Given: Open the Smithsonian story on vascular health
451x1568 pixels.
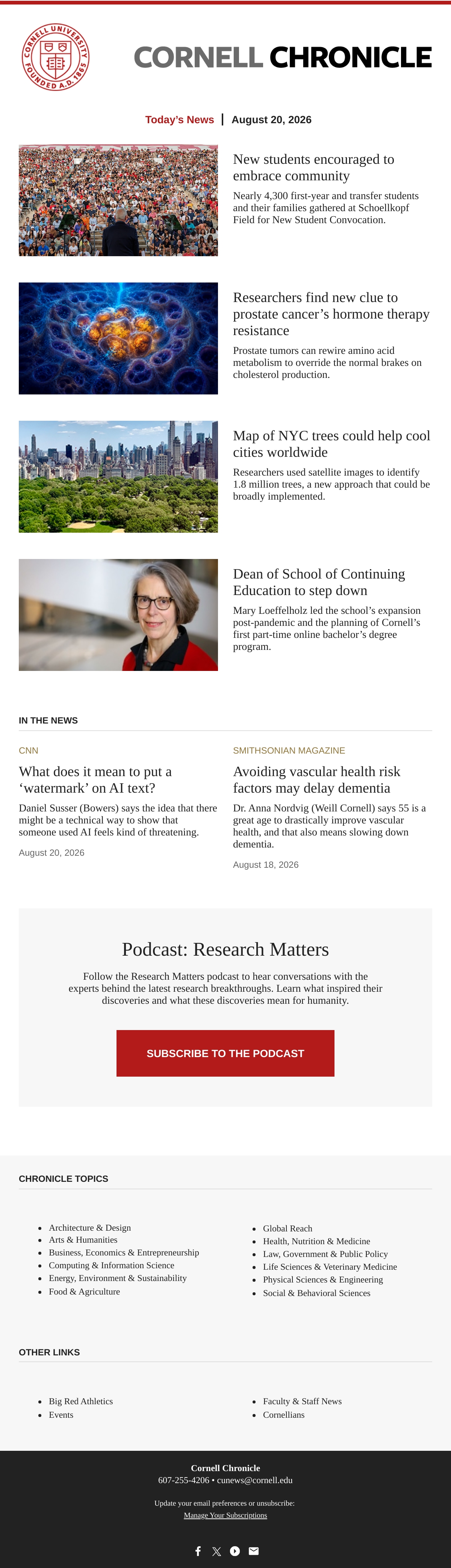Looking at the screenshot, I should click(316, 780).
